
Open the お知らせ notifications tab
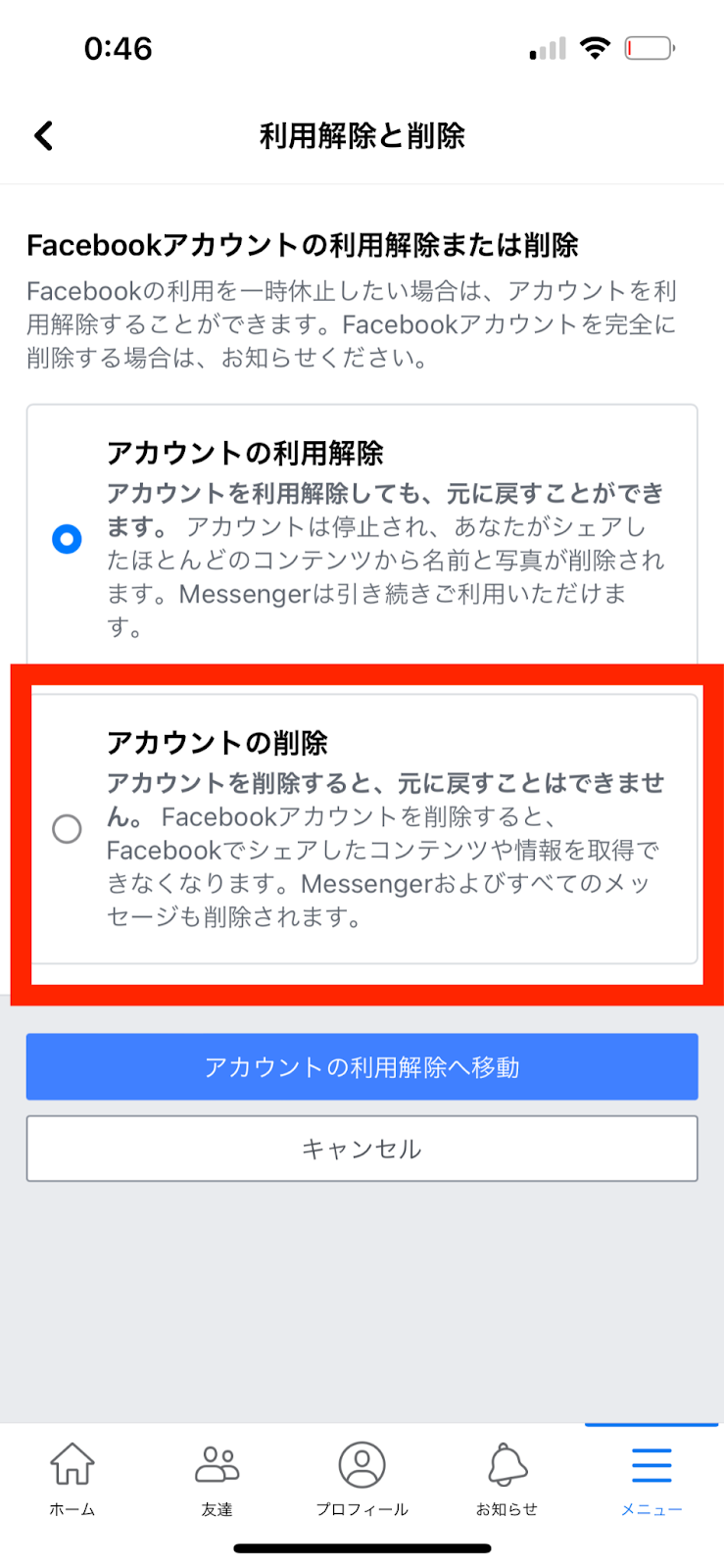pos(507,1479)
